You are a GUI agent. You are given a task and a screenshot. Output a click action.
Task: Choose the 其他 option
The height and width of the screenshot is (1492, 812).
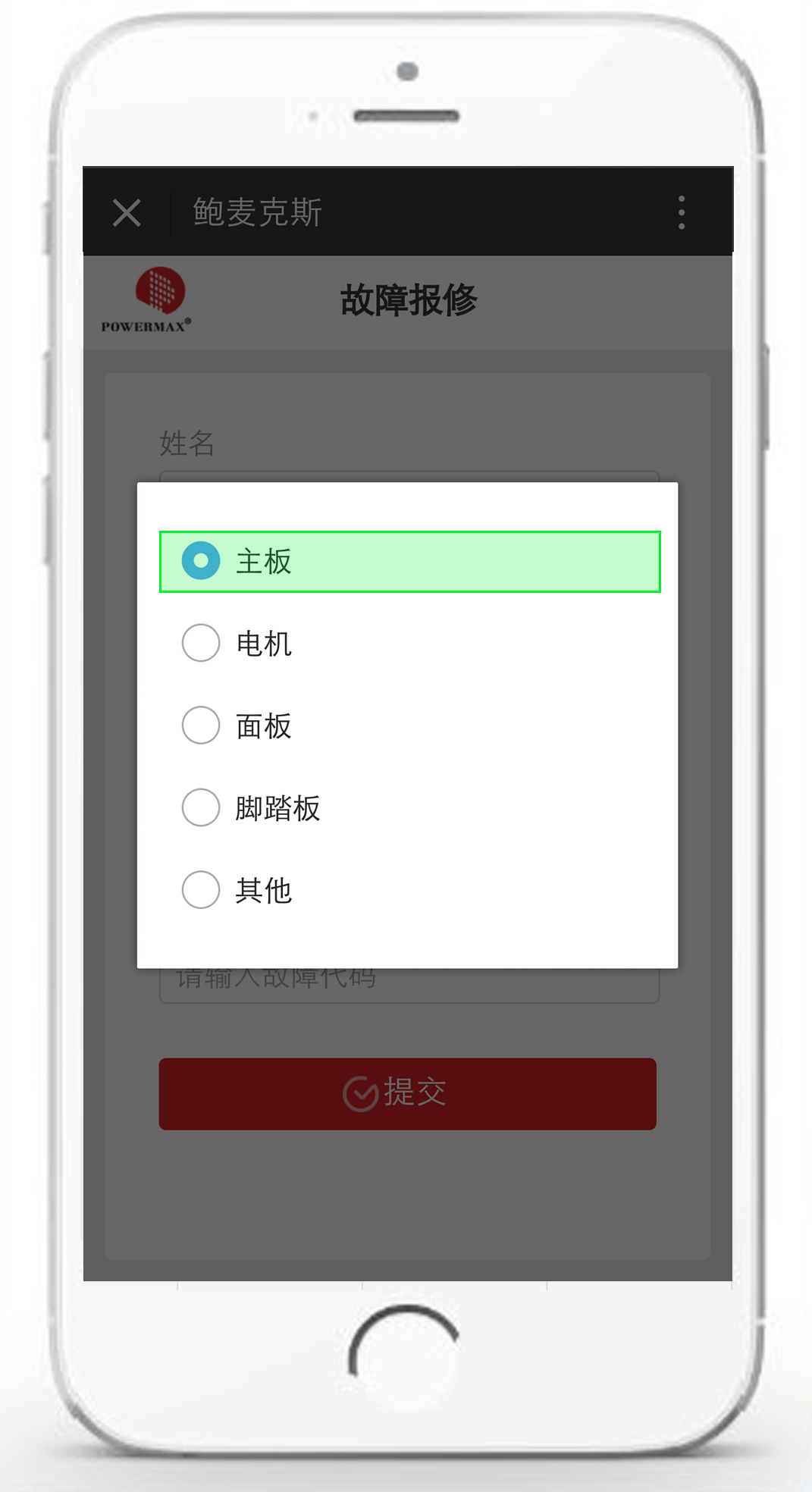tap(410, 889)
